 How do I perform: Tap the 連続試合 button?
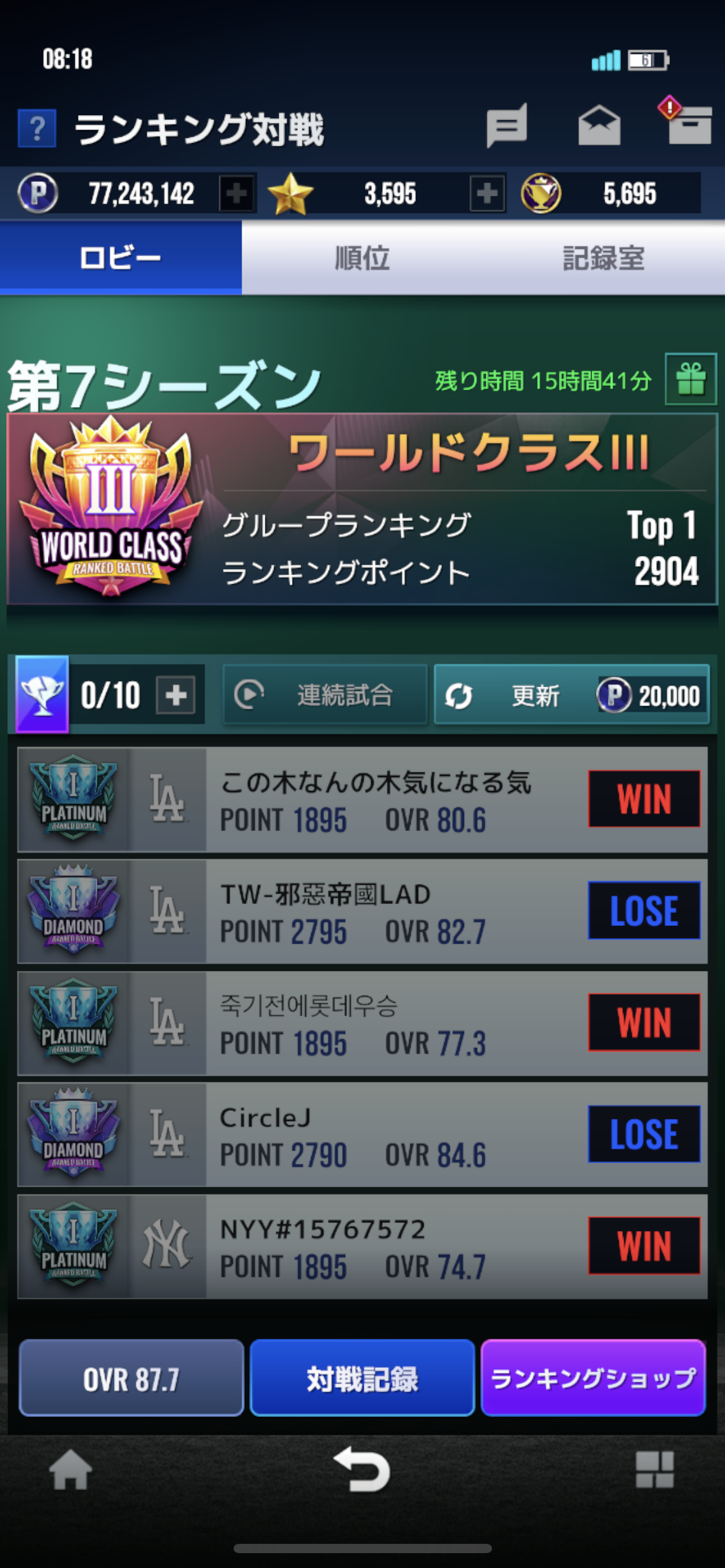(x=325, y=695)
